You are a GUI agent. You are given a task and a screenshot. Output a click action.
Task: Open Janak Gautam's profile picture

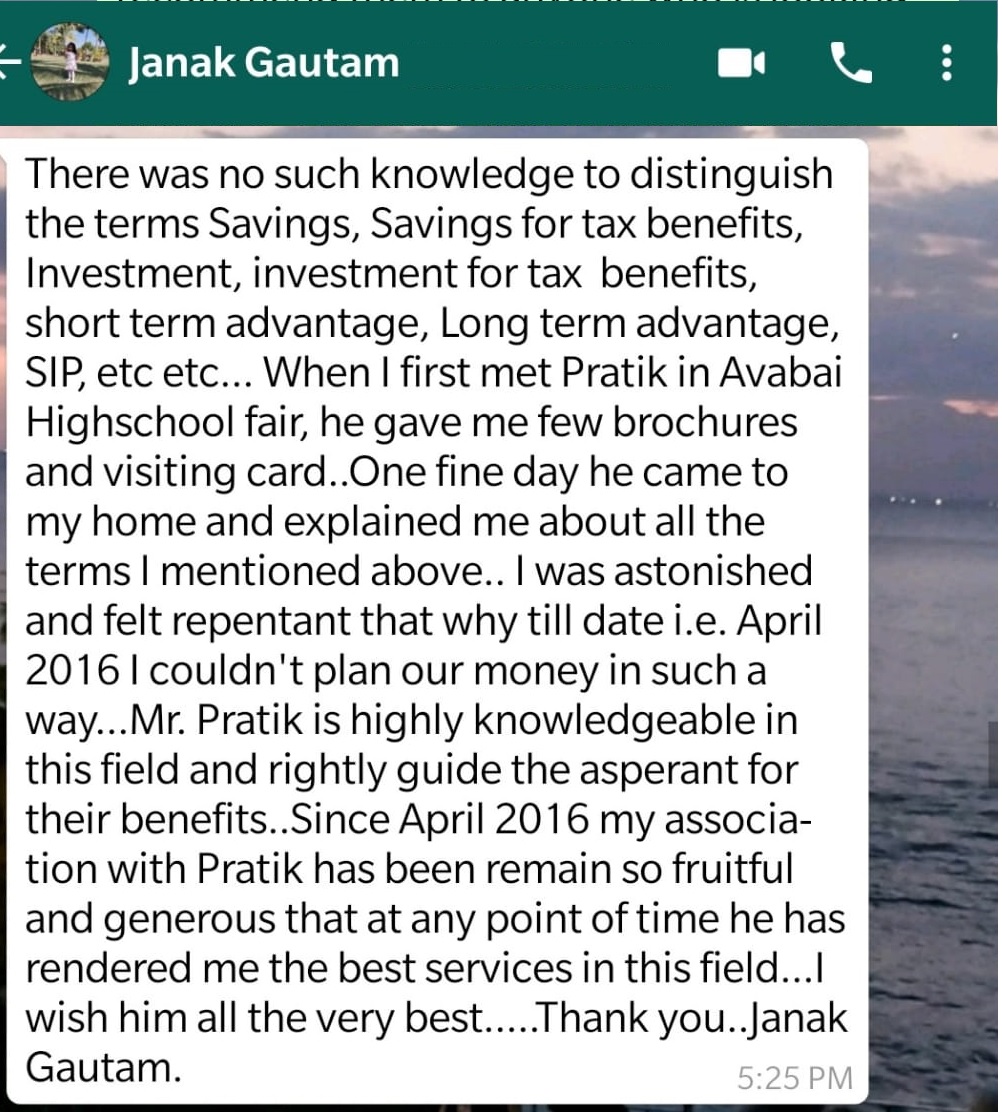(69, 62)
